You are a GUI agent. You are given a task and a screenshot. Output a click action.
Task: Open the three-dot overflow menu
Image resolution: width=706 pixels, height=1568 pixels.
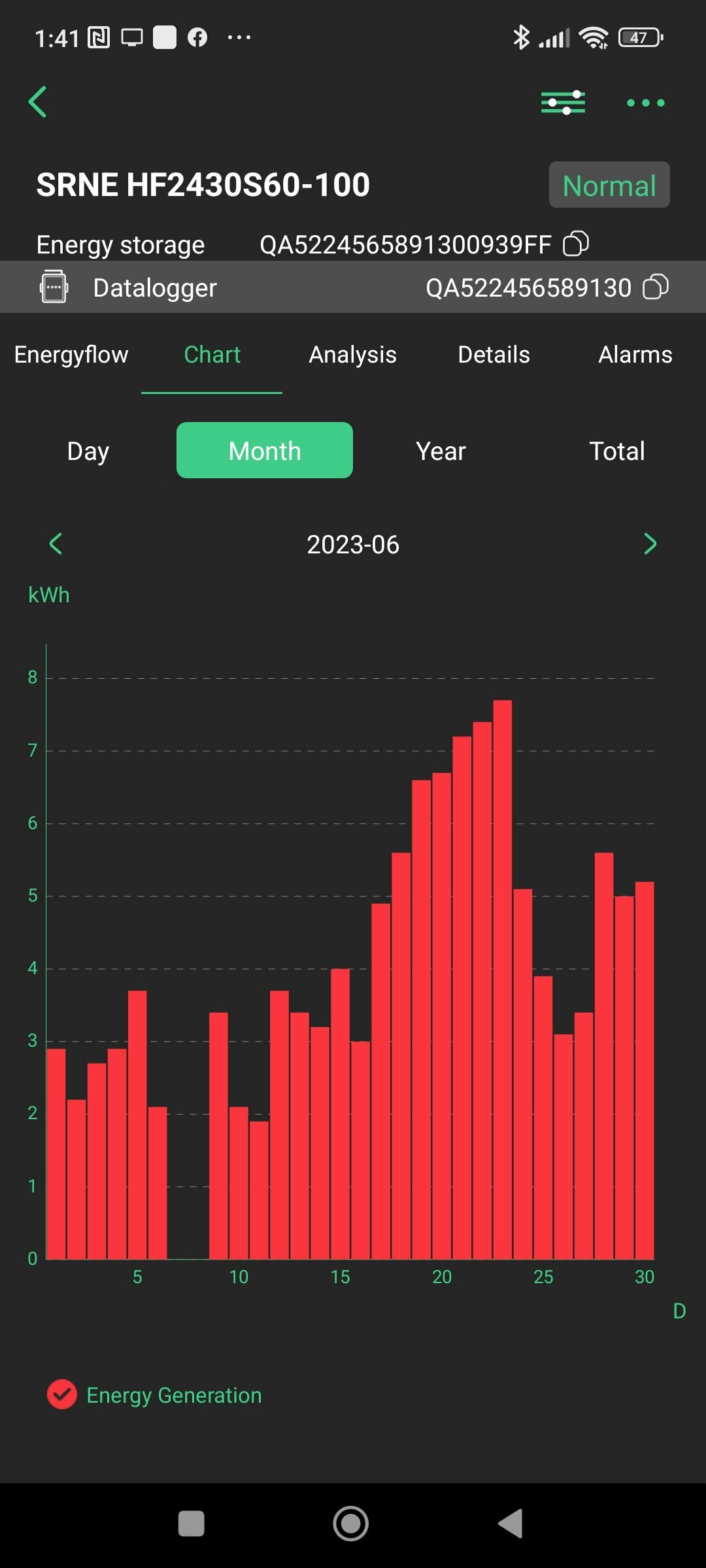point(645,103)
